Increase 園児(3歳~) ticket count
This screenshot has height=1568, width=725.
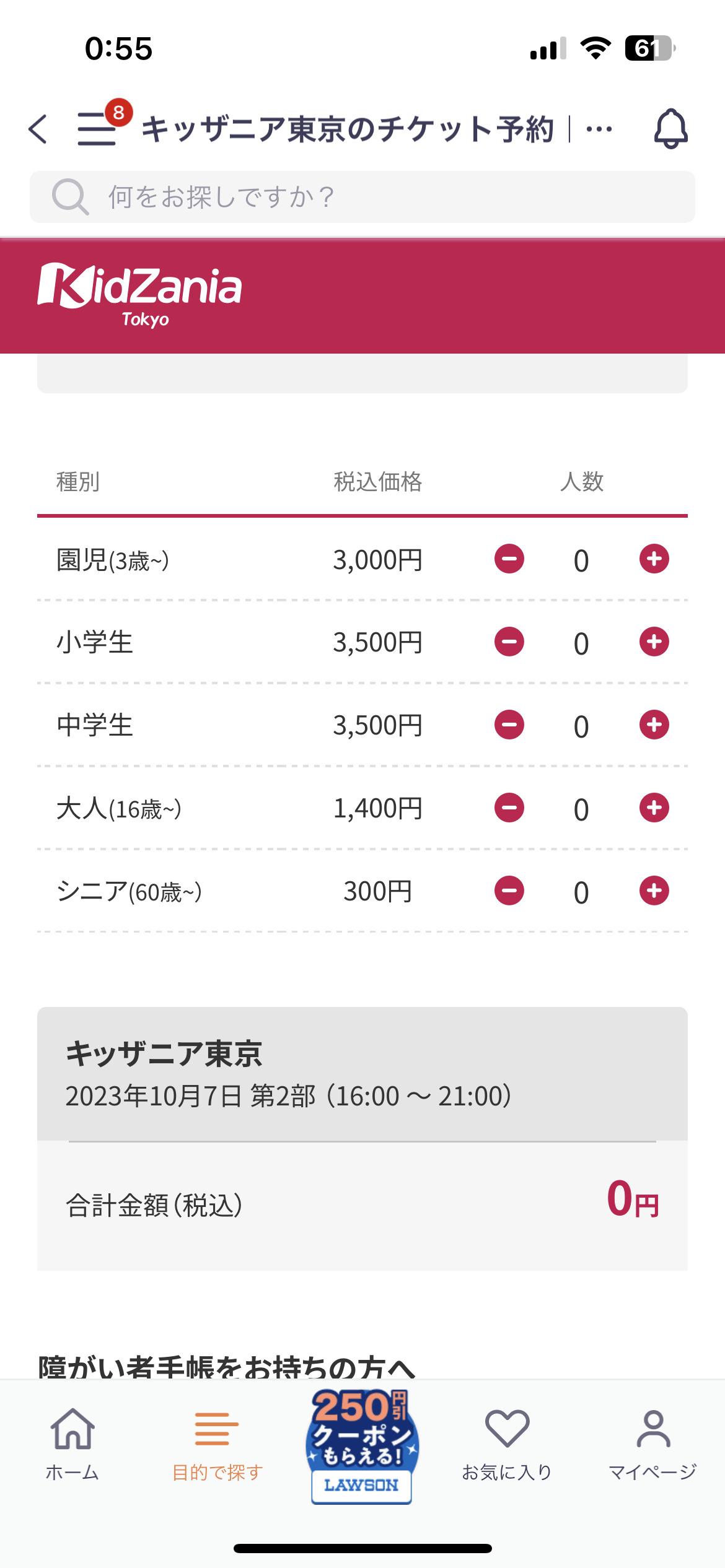point(654,559)
